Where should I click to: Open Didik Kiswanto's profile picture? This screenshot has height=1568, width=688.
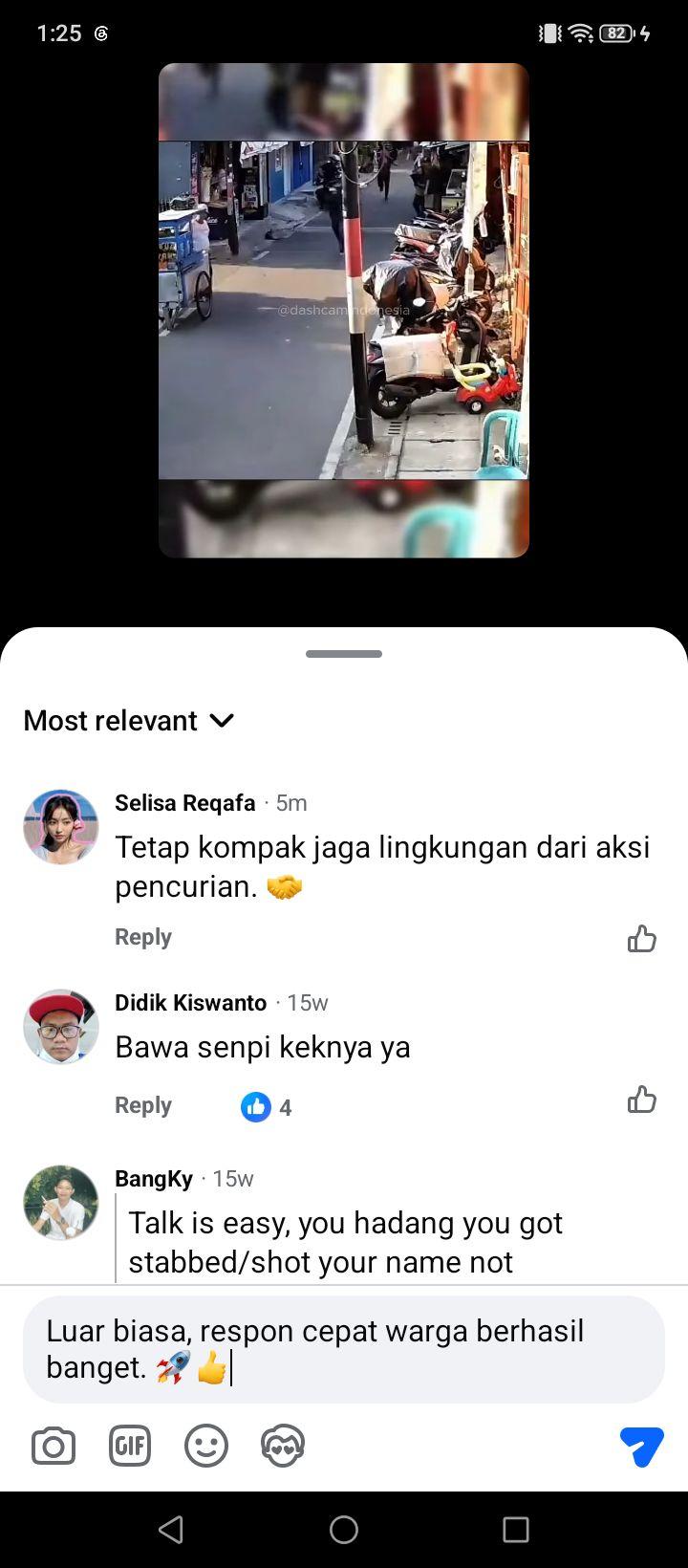coord(61,1027)
